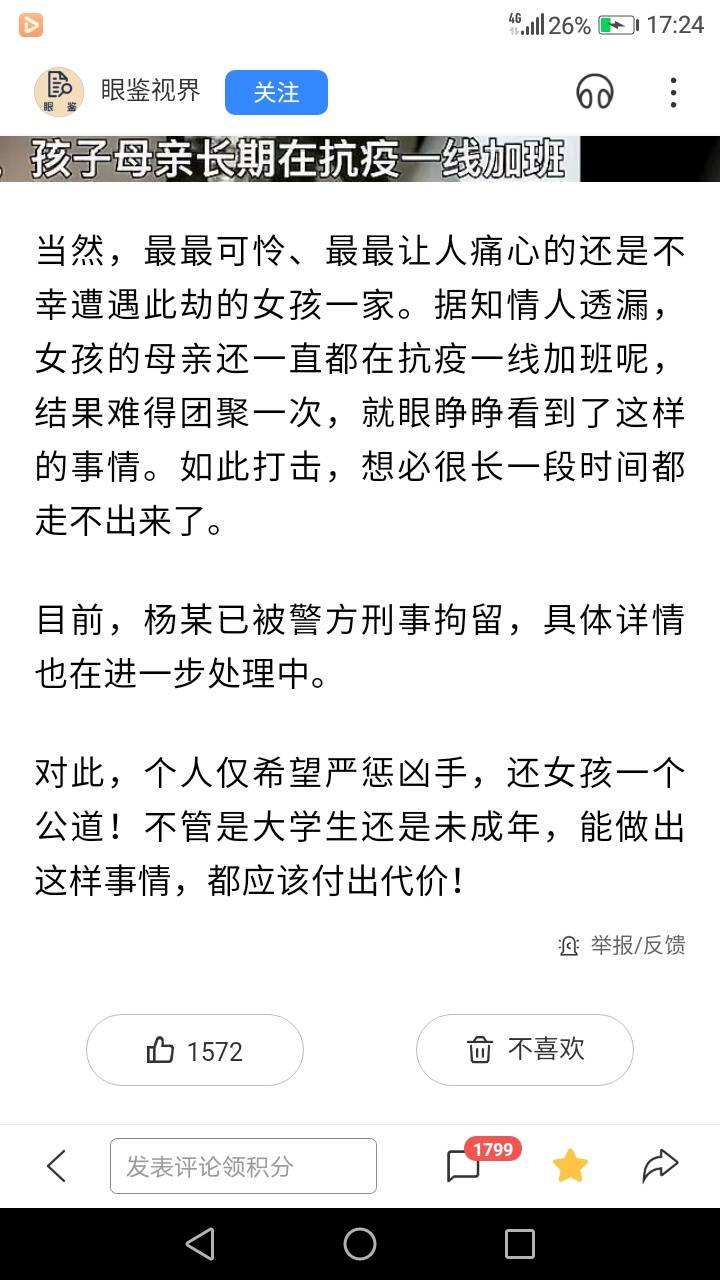This screenshot has width=720, height=1280.
Task: Share this article
Action: (x=660, y=1165)
